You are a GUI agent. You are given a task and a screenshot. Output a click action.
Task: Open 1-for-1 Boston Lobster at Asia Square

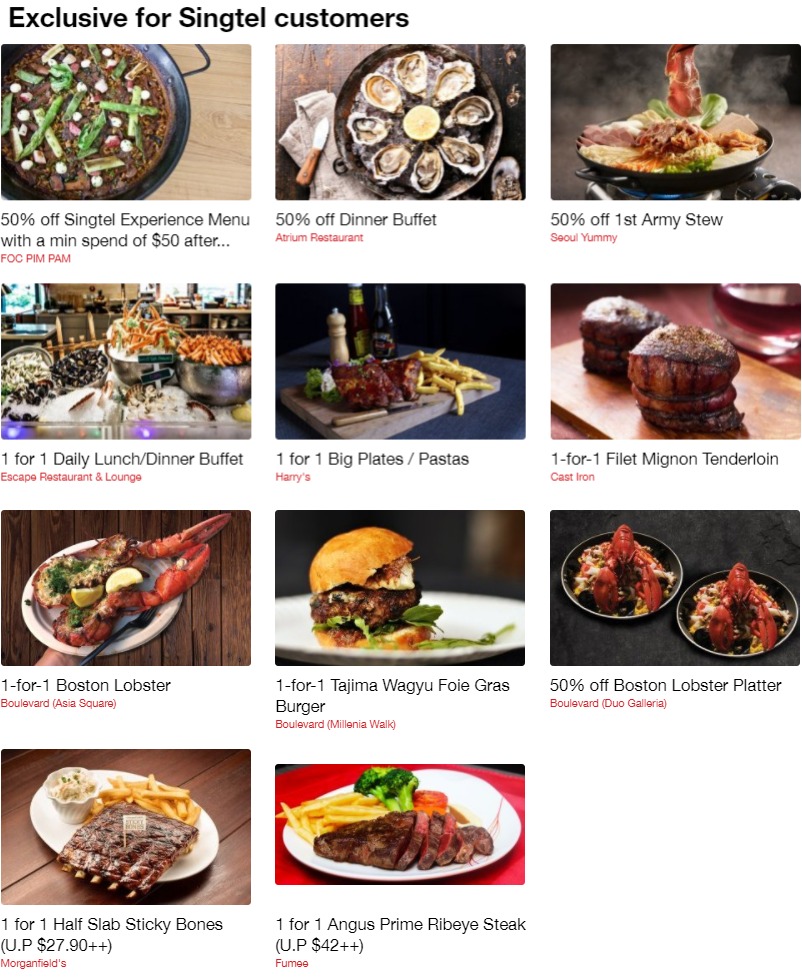point(126,588)
